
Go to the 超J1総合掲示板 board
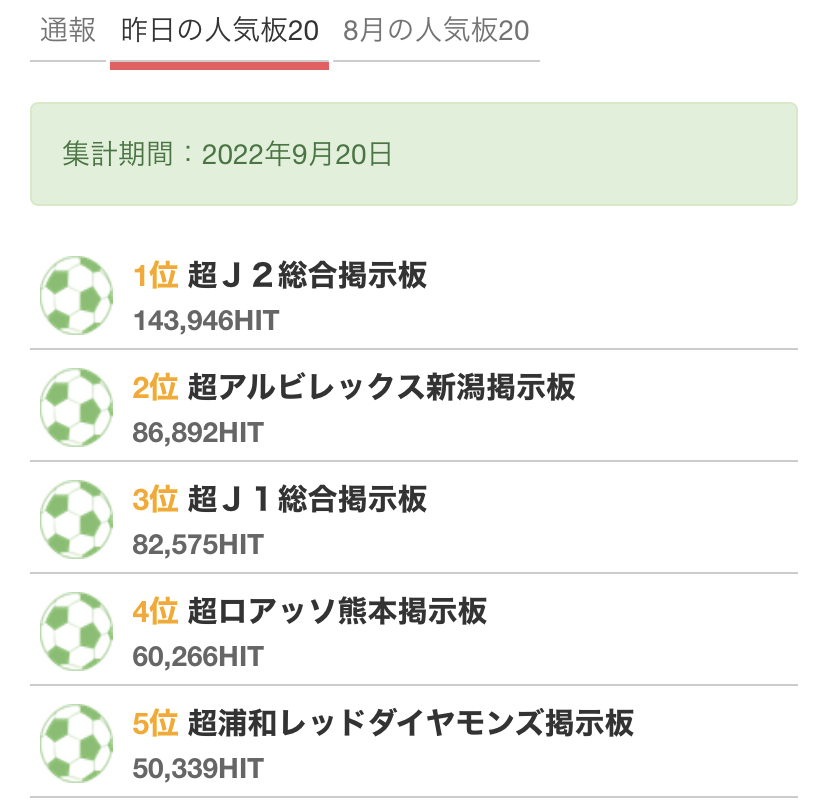pos(307,499)
